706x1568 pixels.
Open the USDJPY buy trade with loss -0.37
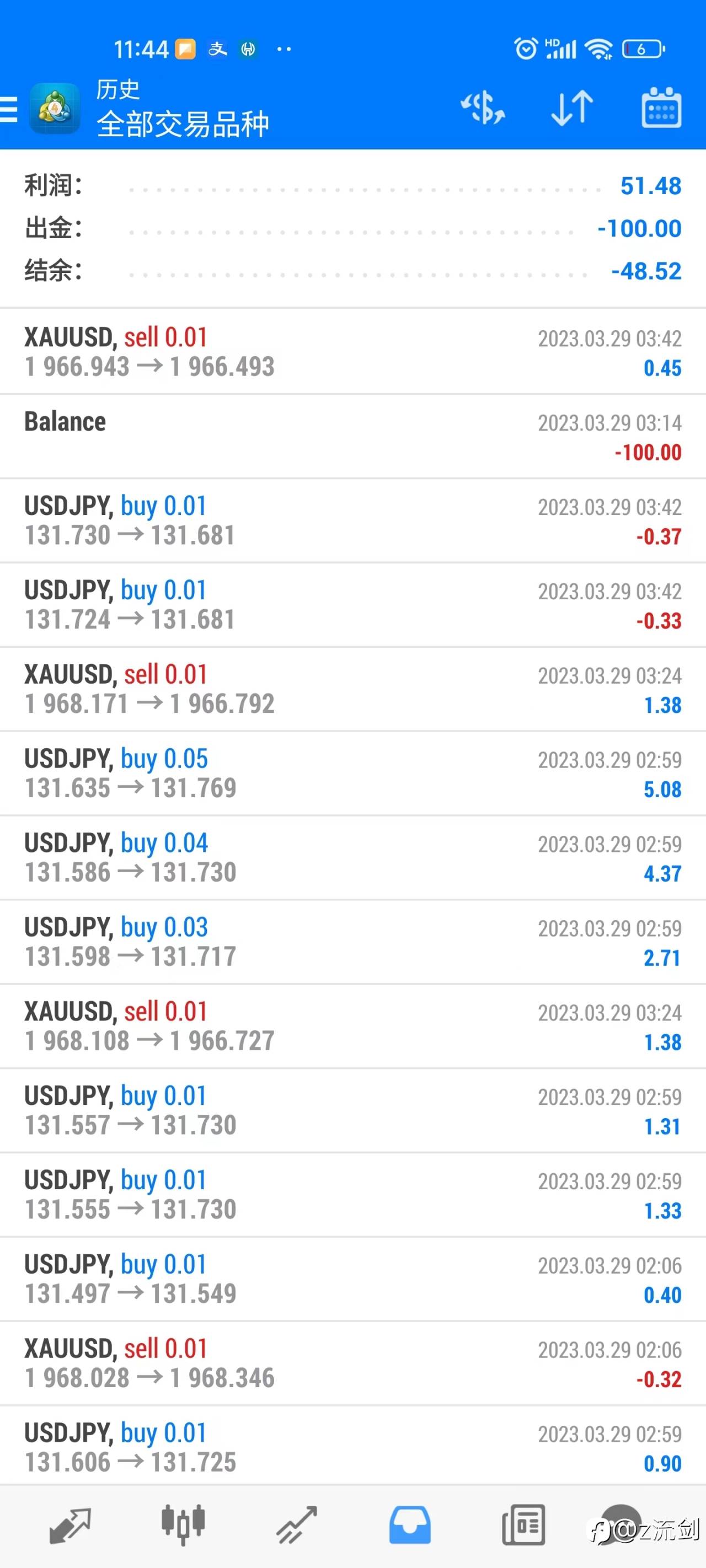coord(352,520)
